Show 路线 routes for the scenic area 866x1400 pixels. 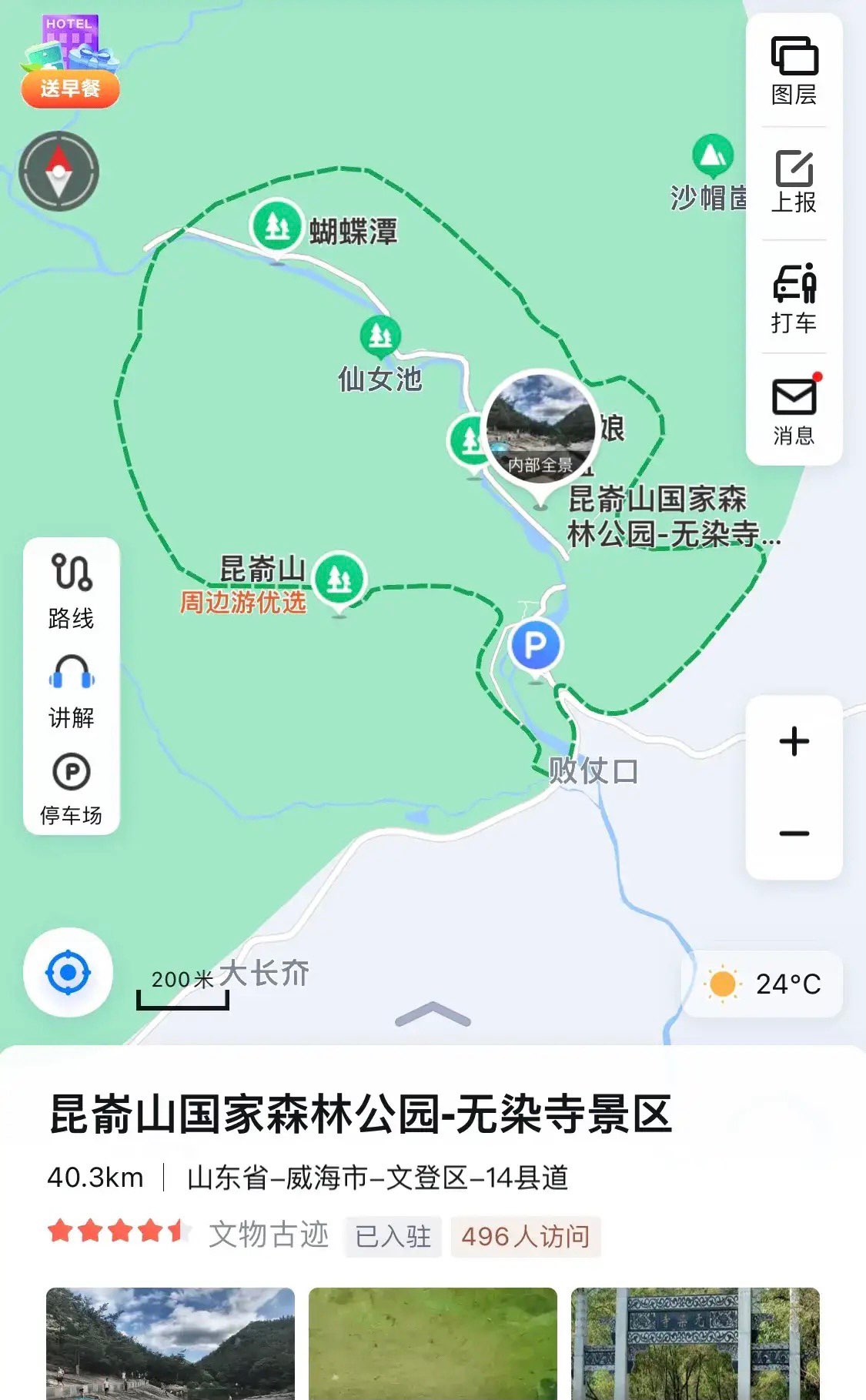point(71,590)
